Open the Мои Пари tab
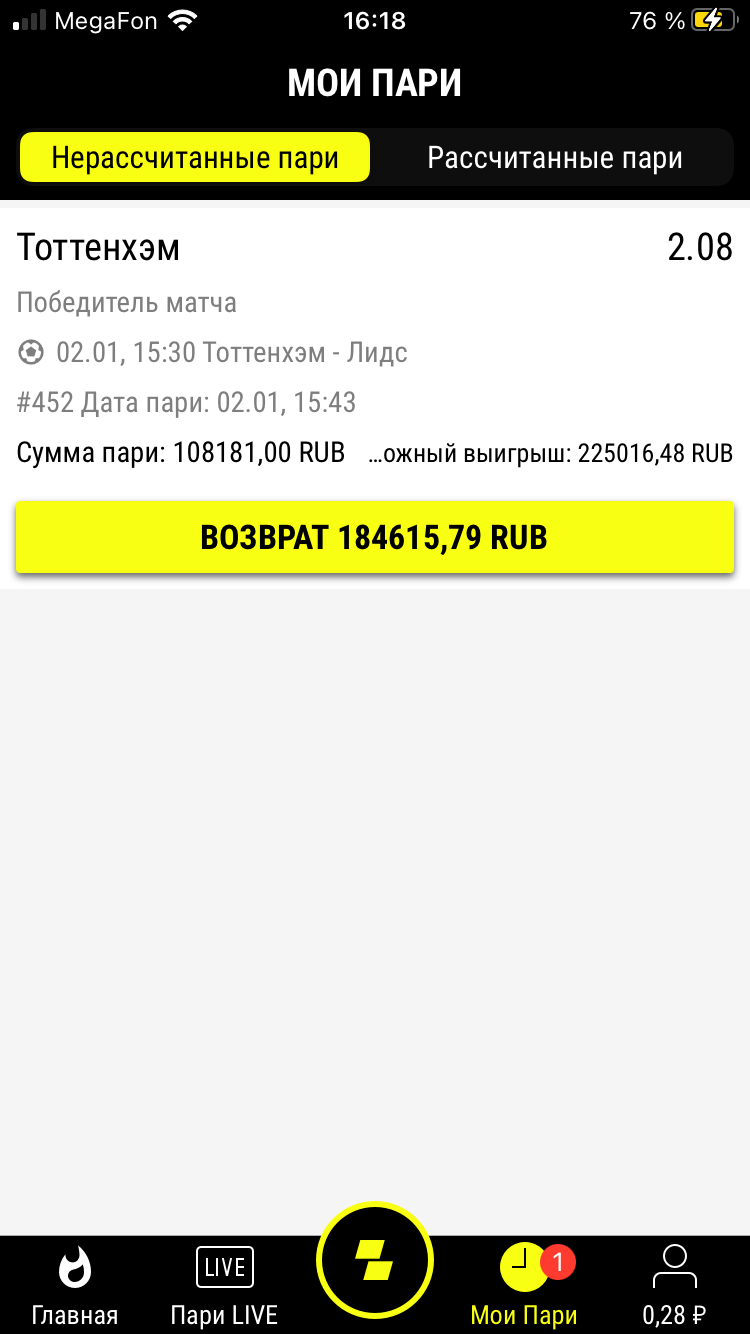This screenshot has width=750, height=1334. pos(525,1285)
